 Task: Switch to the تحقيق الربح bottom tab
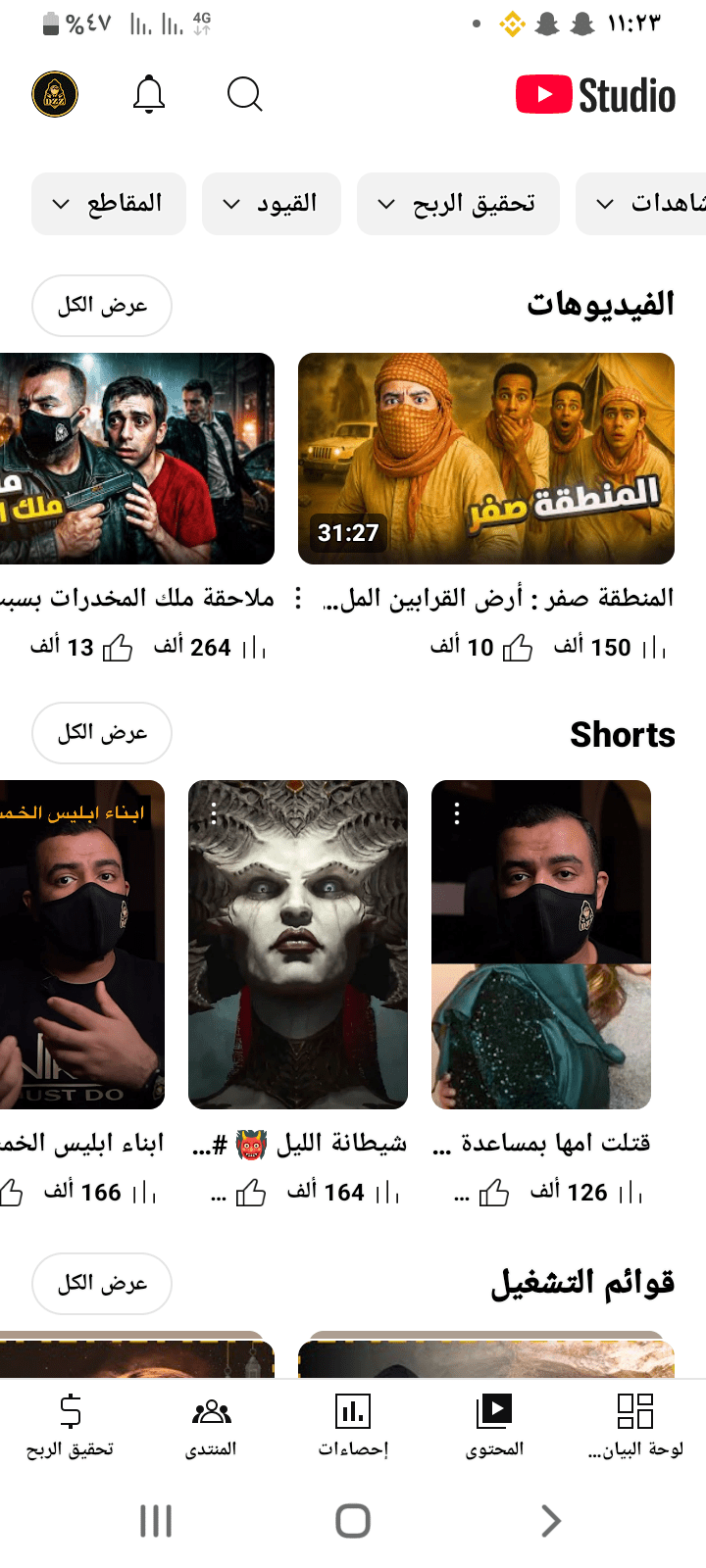pyautogui.click(x=71, y=1426)
